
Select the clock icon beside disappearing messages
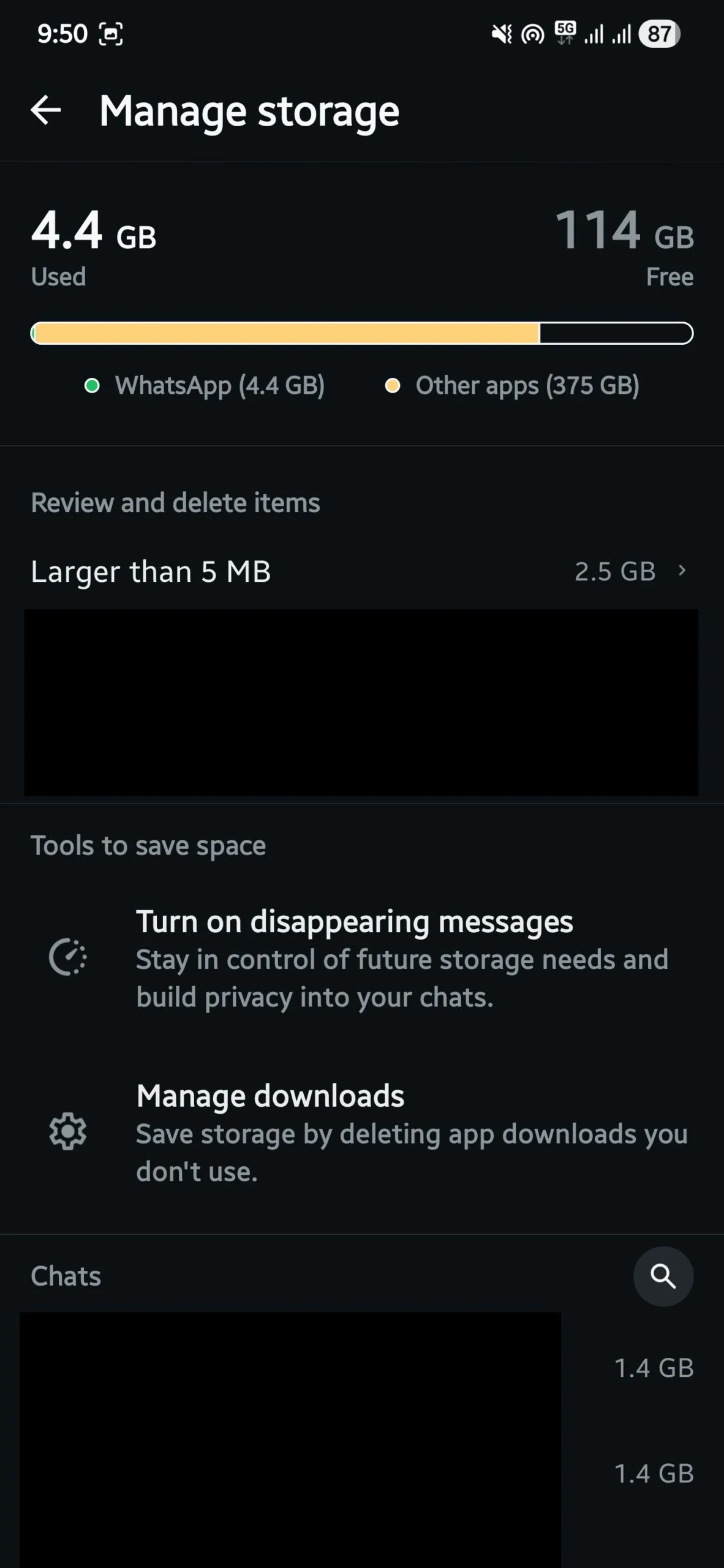[69, 957]
